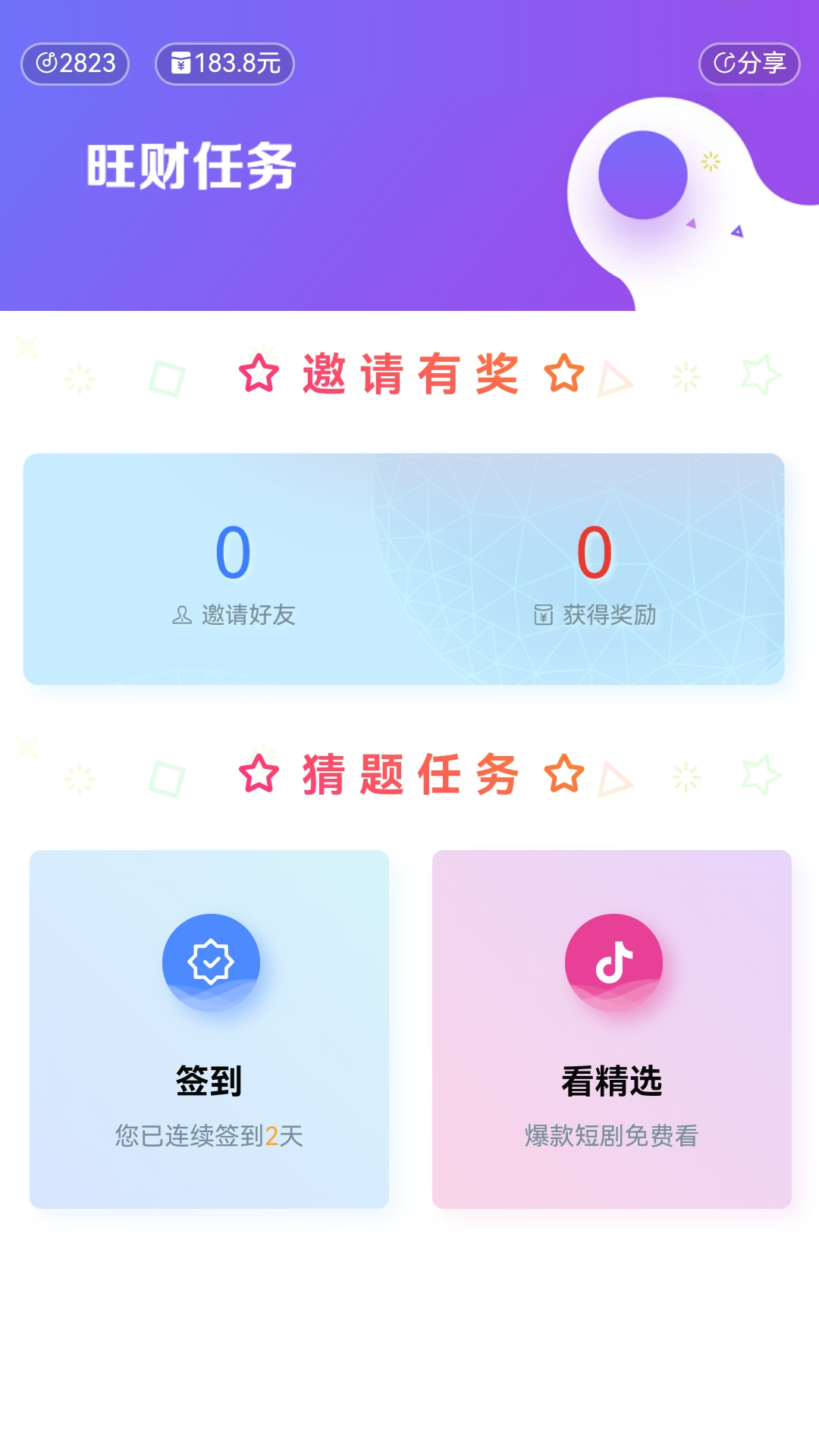
Task: Click the share arrow icon in 分享 button
Action: 724,64
